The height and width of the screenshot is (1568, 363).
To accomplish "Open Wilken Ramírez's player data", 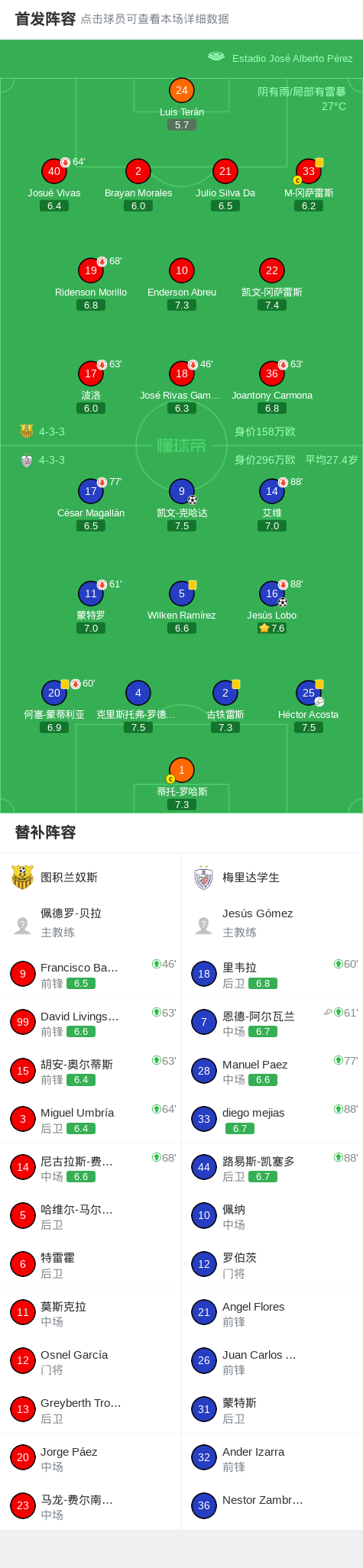I will pyautogui.click(x=182, y=606).
